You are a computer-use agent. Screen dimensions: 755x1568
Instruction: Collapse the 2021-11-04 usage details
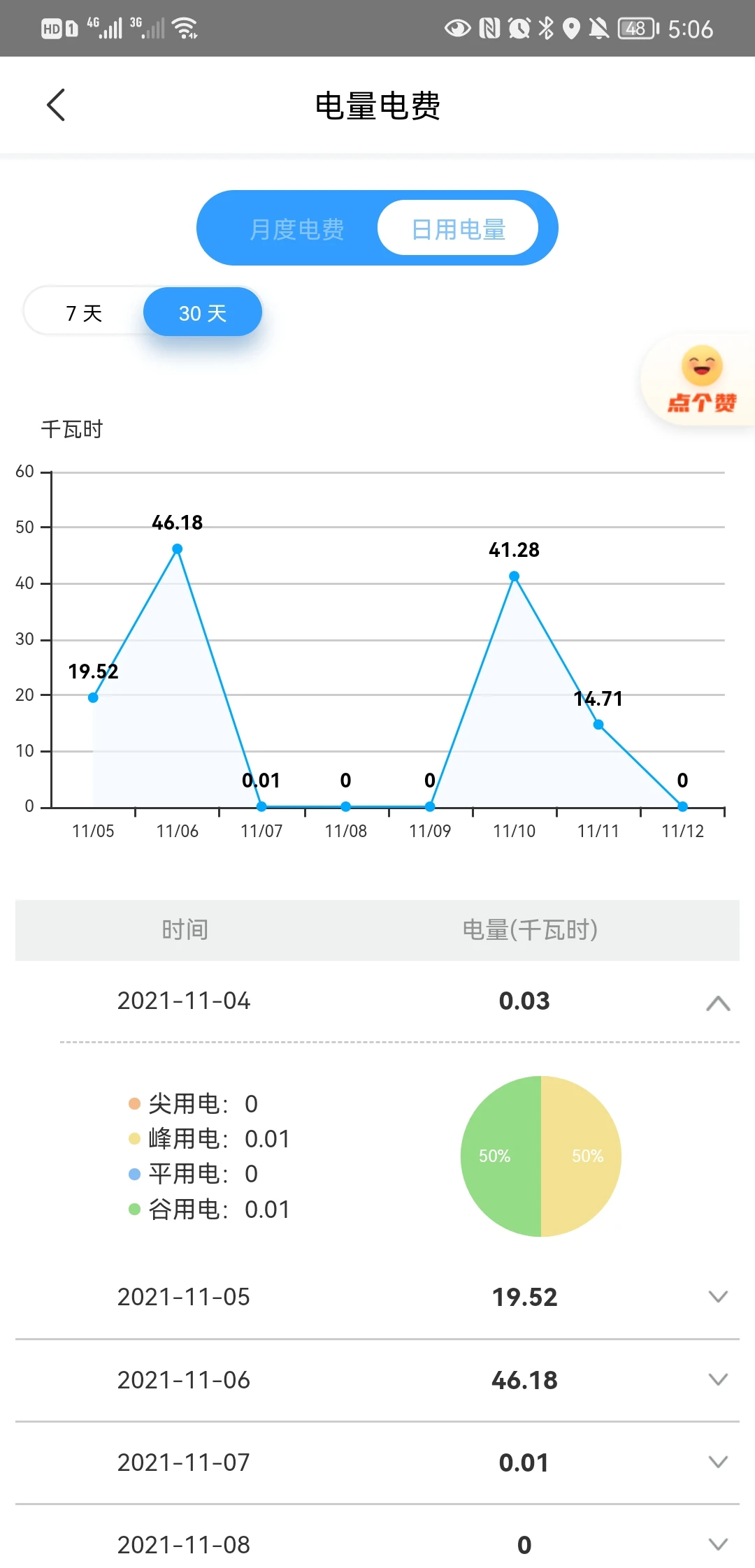(718, 1003)
